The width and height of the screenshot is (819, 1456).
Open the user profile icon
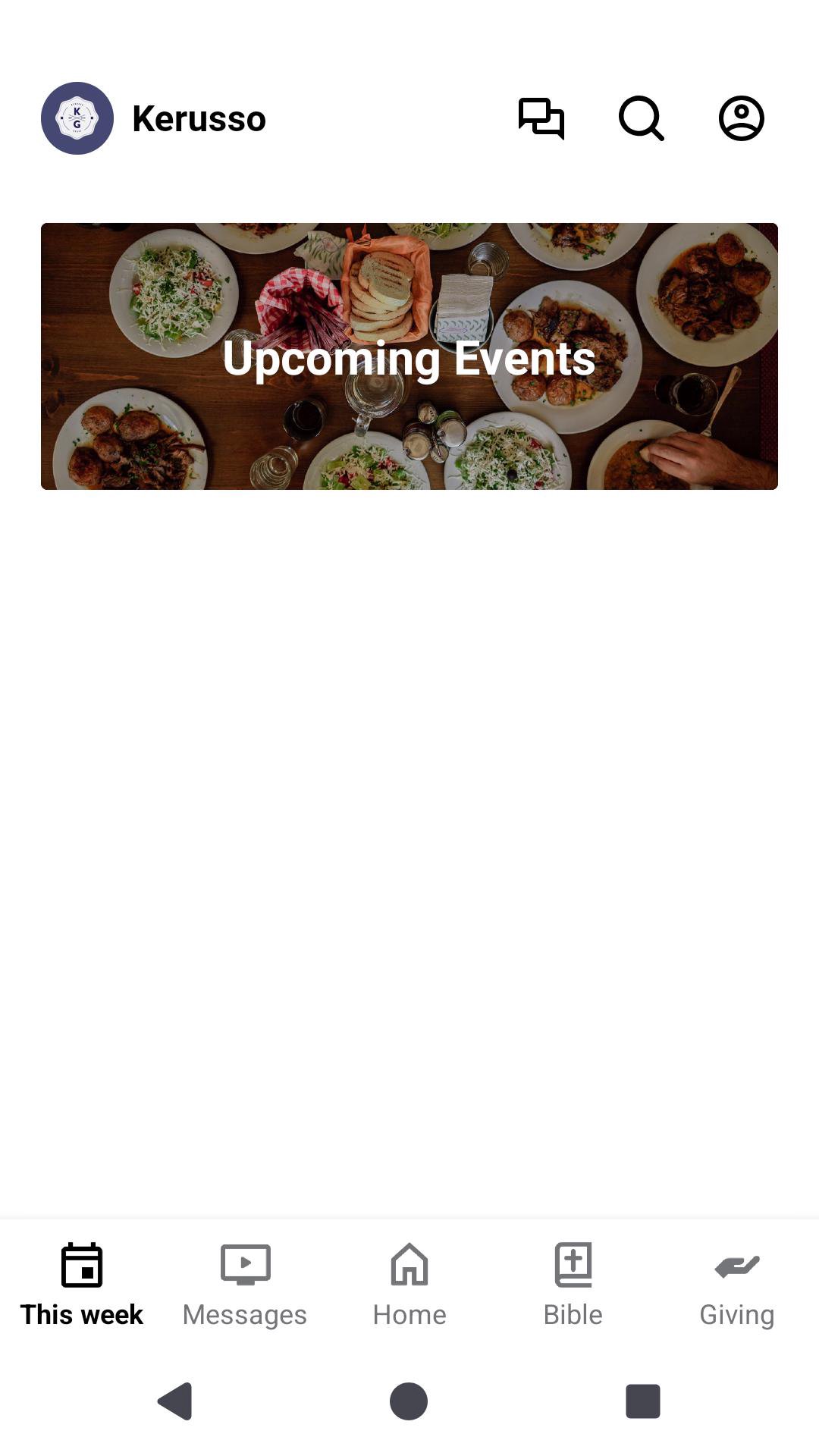coord(741,118)
